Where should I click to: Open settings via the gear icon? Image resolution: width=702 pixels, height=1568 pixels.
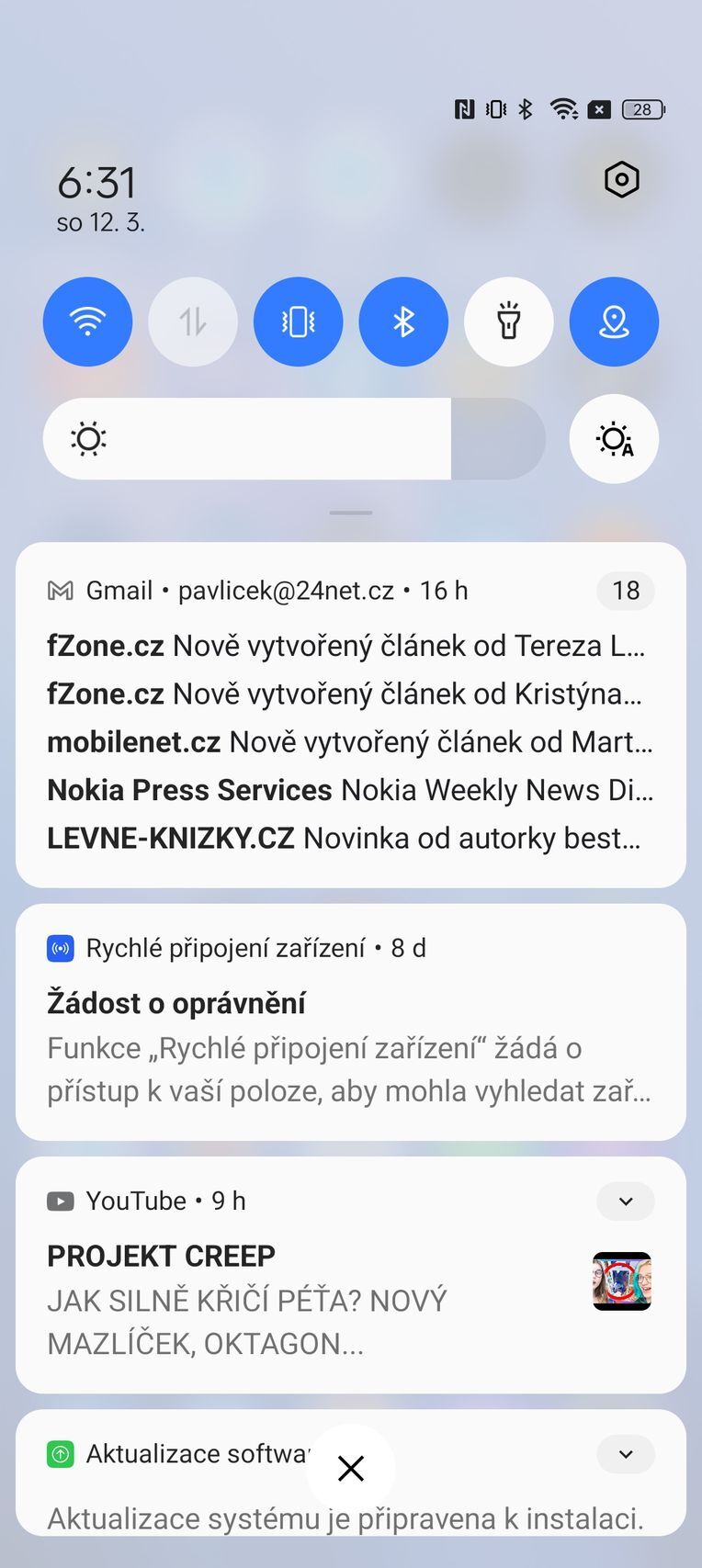click(621, 180)
